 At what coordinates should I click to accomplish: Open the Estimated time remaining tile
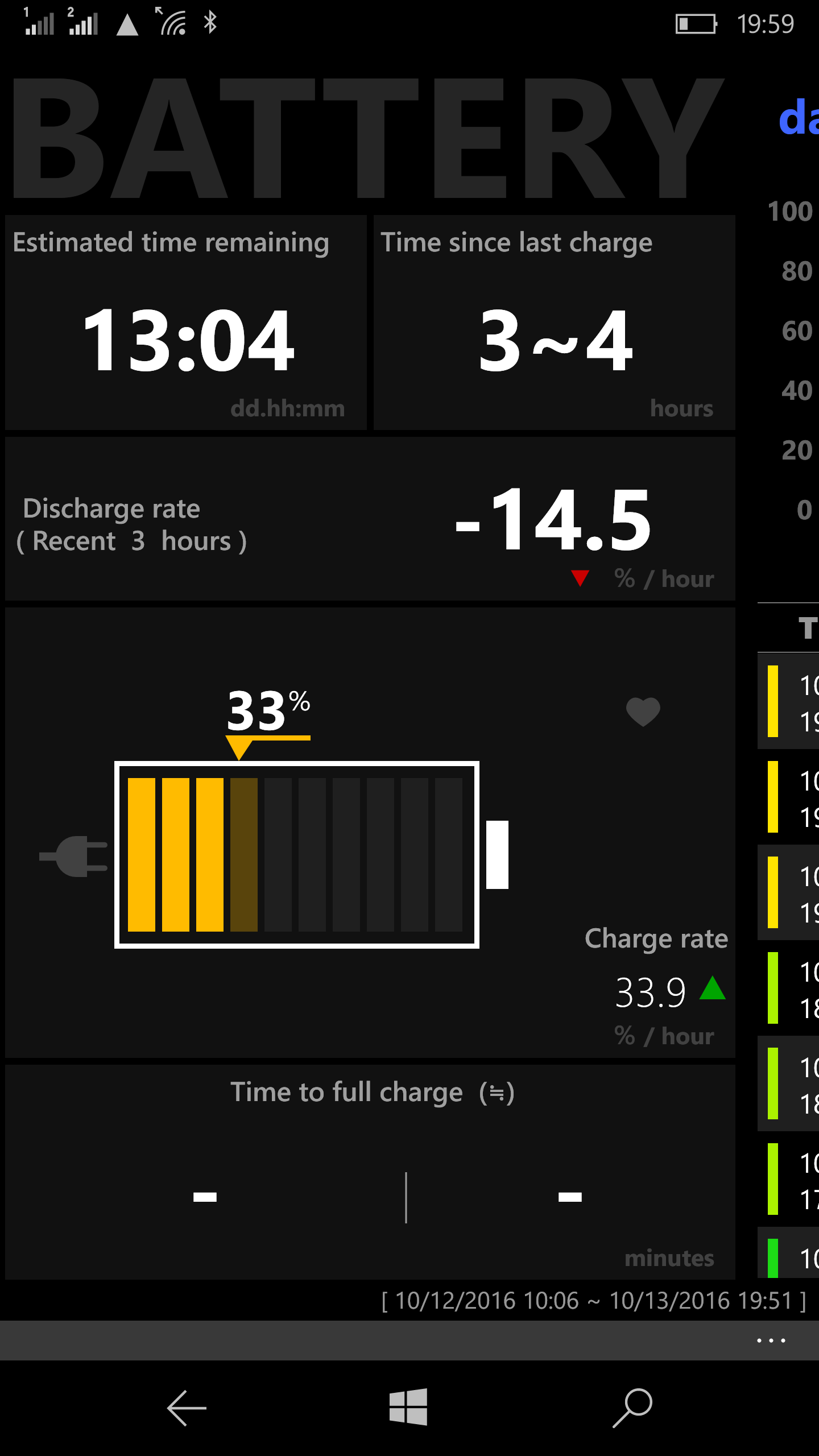pyautogui.click(x=186, y=322)
